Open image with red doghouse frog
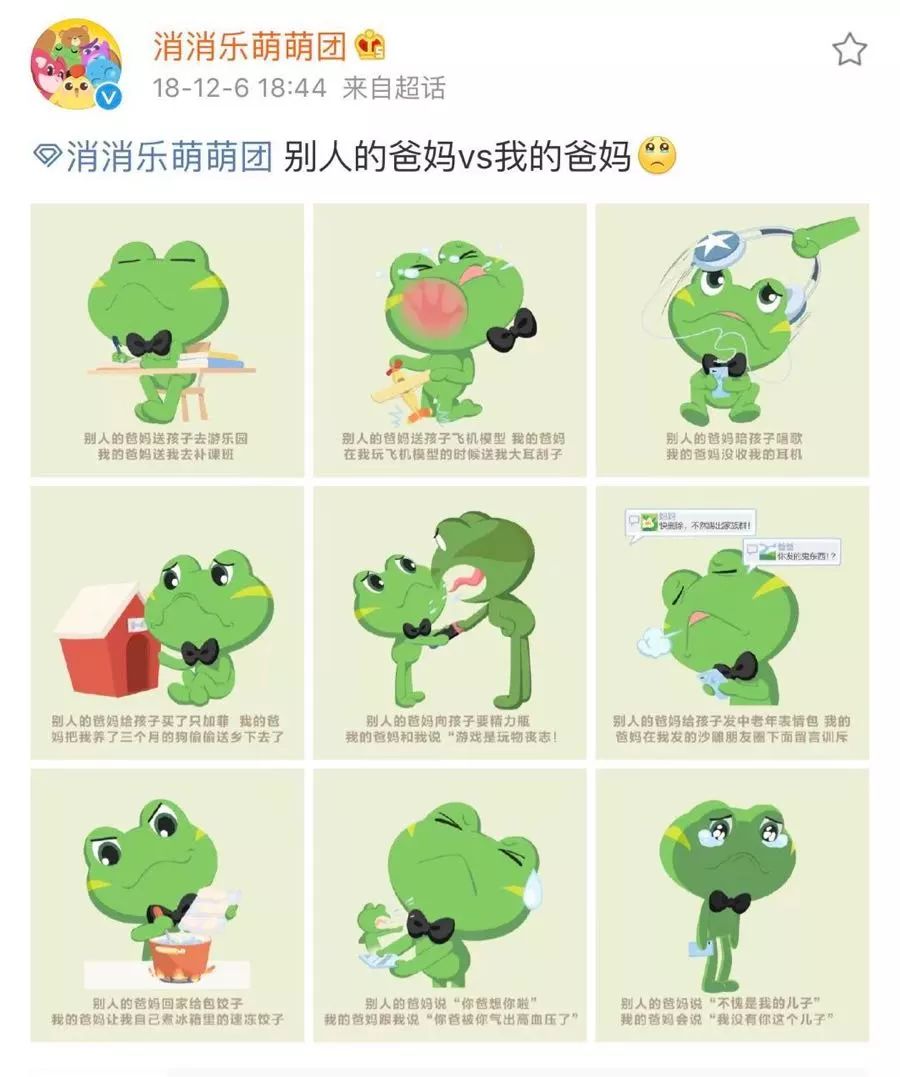Screen dimensions: 900x1077 pyautogui.click(x=167, y=622)
